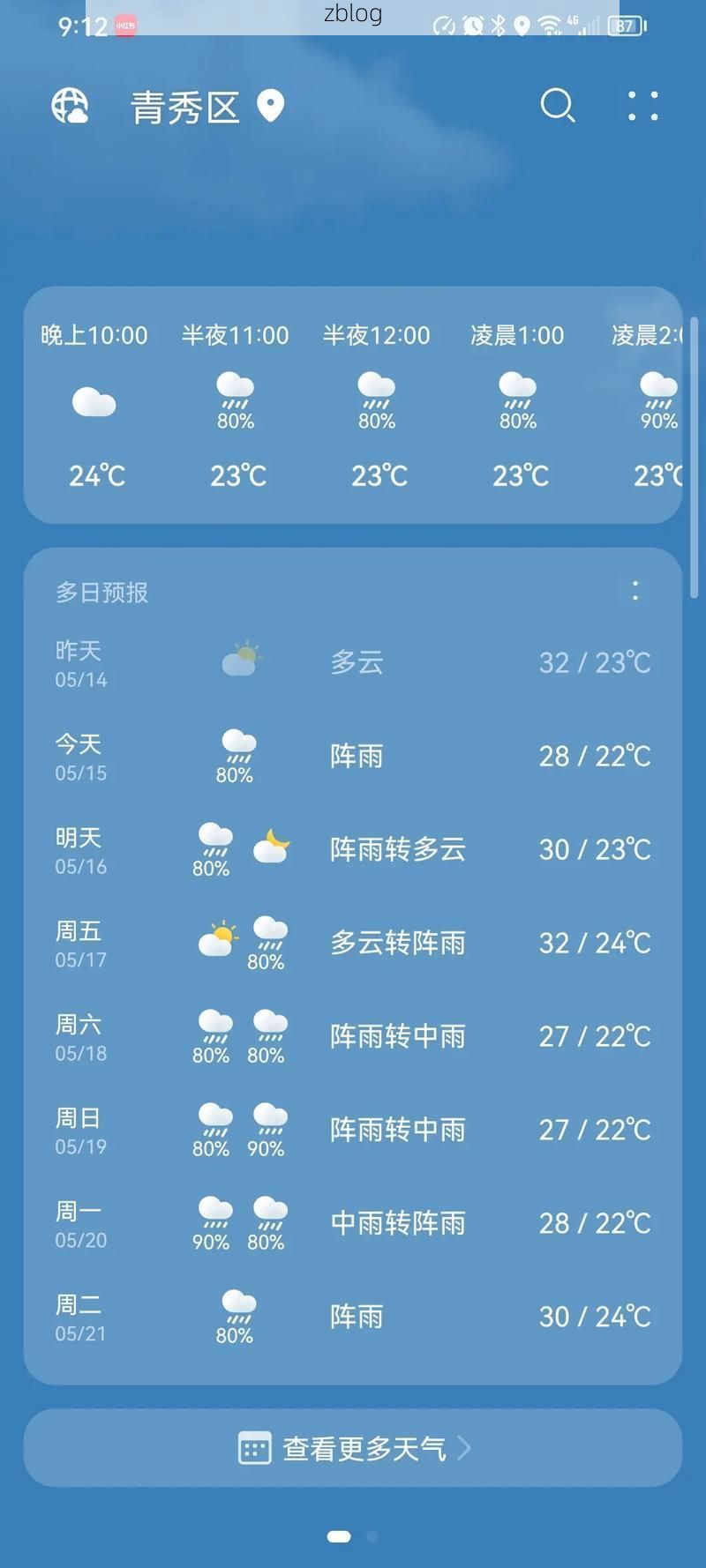Tap the 青秀区 location name
706x1568 pixels.
(x=184, y=106)
